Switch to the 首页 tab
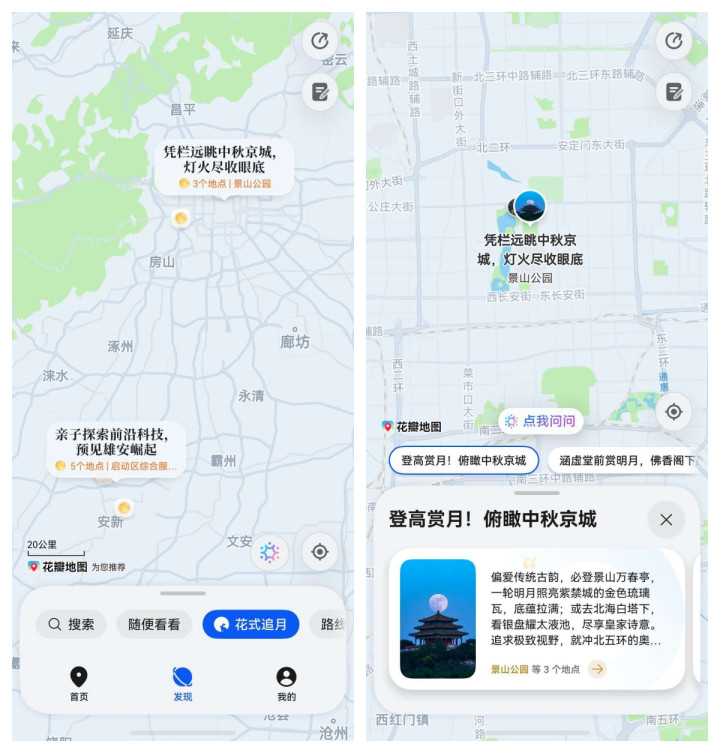Screen dimensions: 720x753 click(x=79, y=683)
